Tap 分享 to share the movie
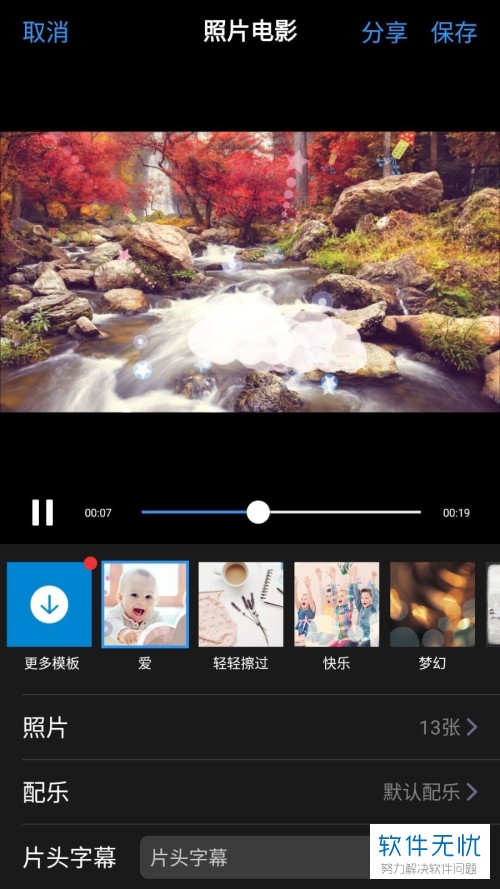500x889 pixels. 384,32
